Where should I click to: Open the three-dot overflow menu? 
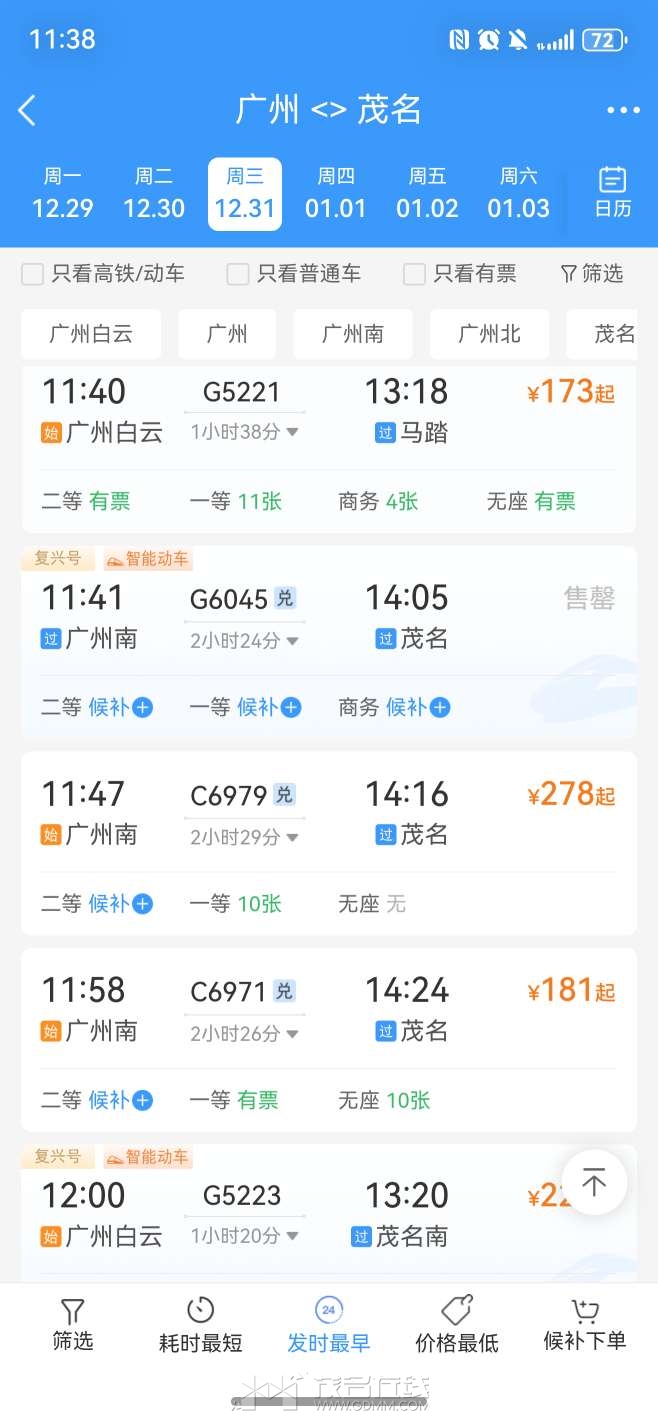pyautogui.click(x=622, y=110)
